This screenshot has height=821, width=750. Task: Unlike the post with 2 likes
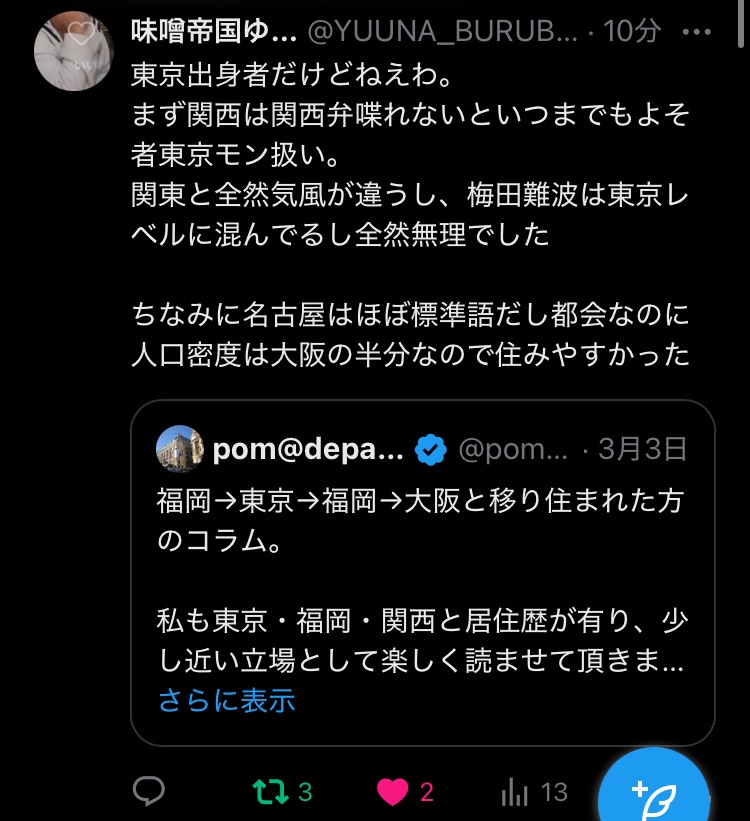[391, 792]
